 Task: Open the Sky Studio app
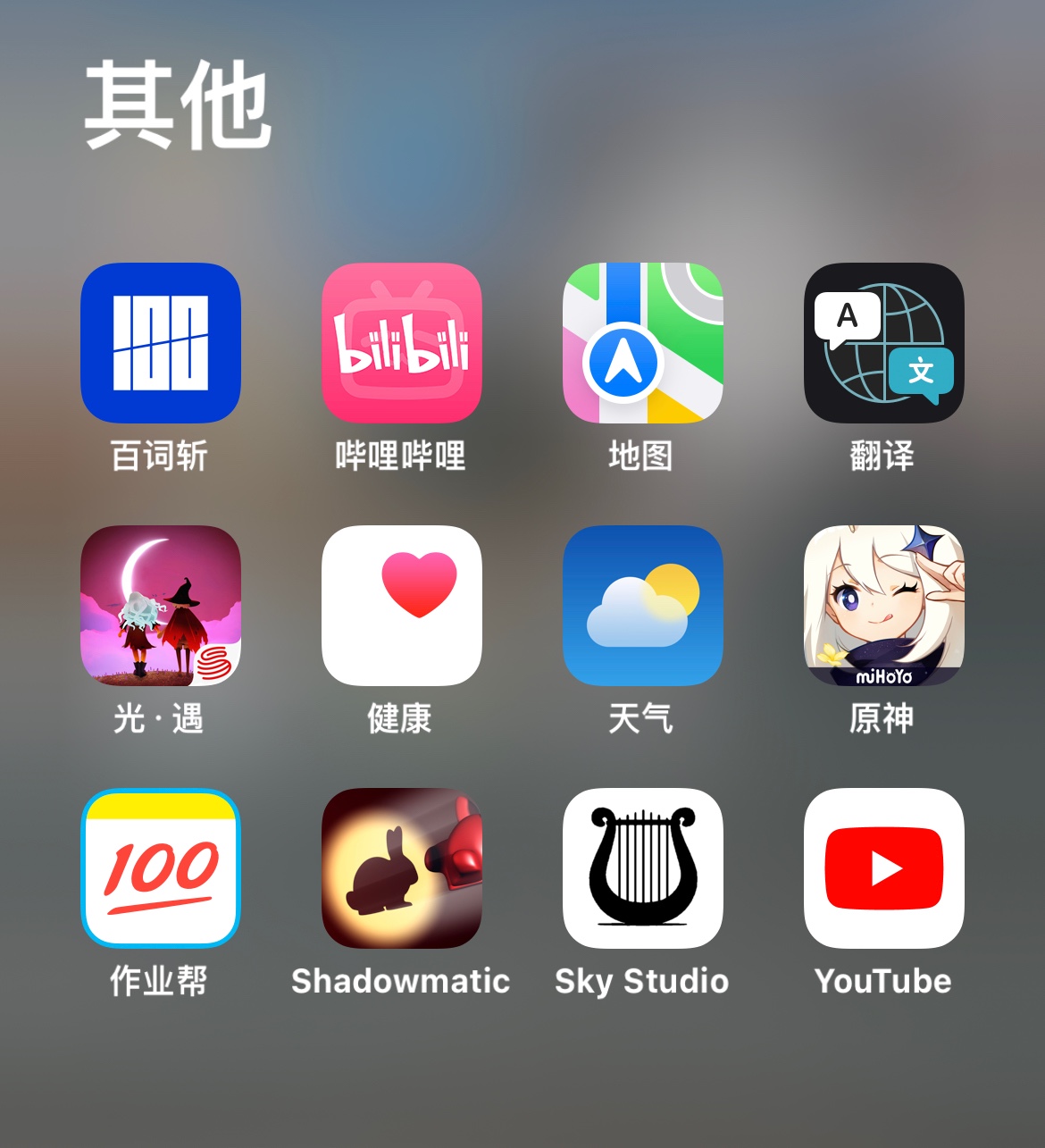click(643, 868)
